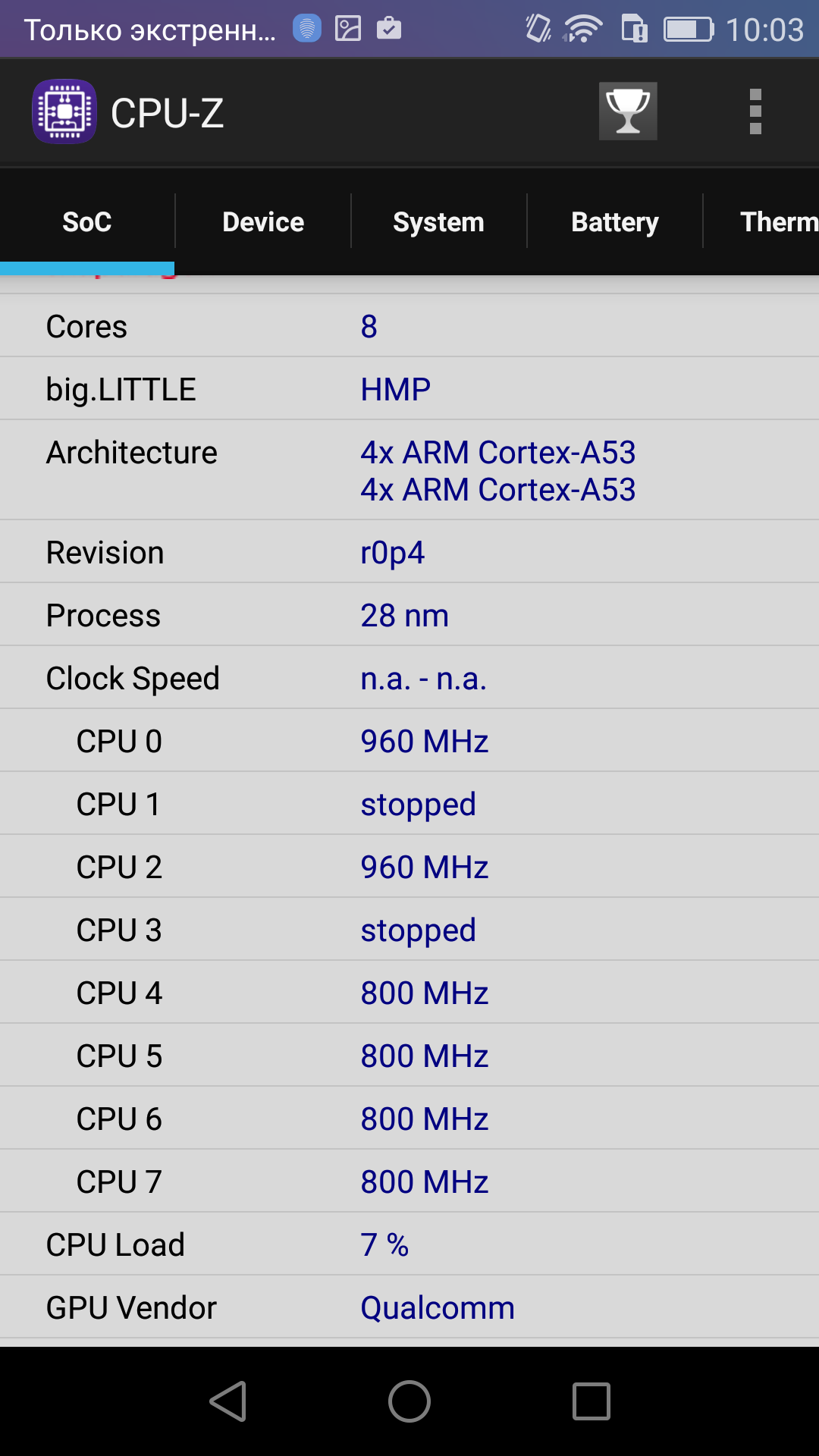Open the Battery tab
This screenshot has width=819, height=1456.
coord(614,222)
